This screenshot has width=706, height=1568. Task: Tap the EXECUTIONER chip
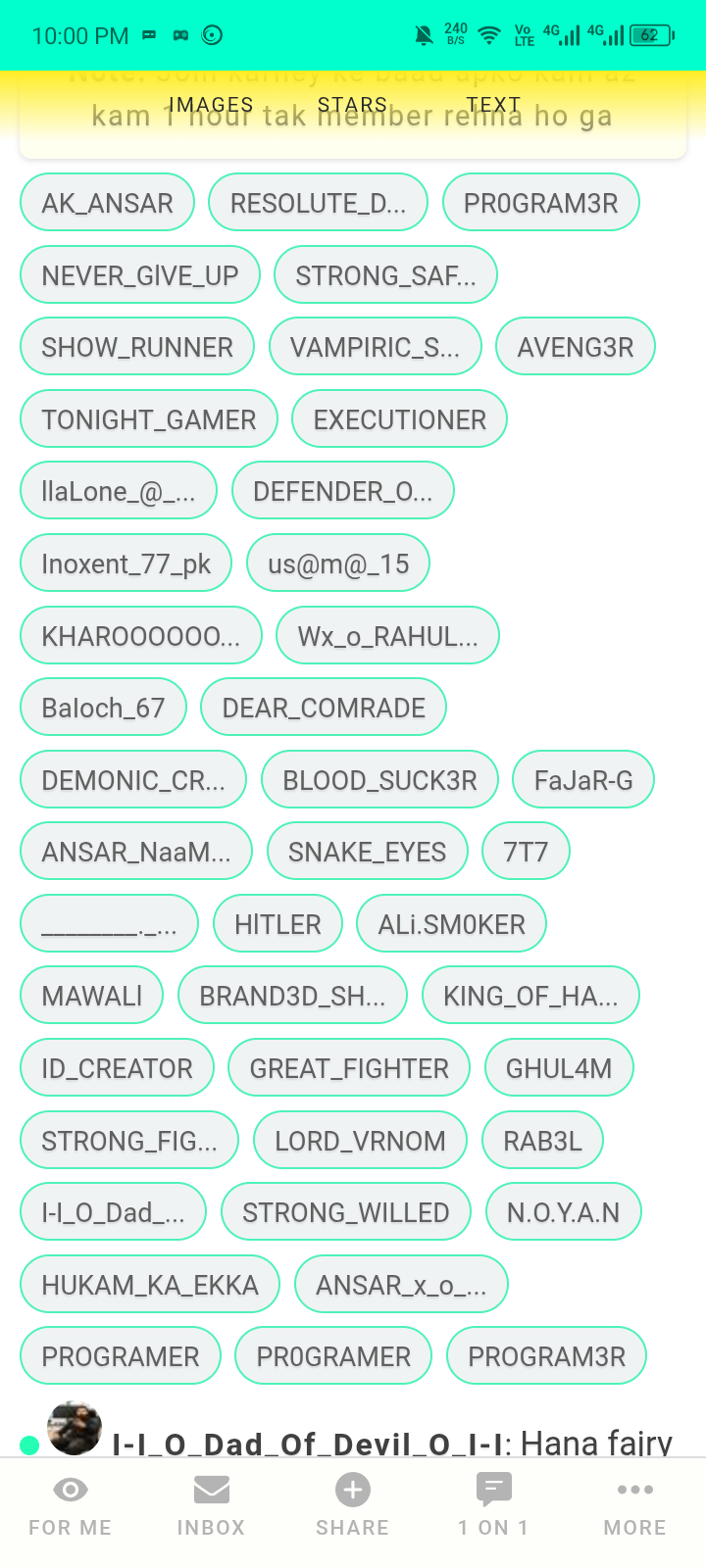400,419
